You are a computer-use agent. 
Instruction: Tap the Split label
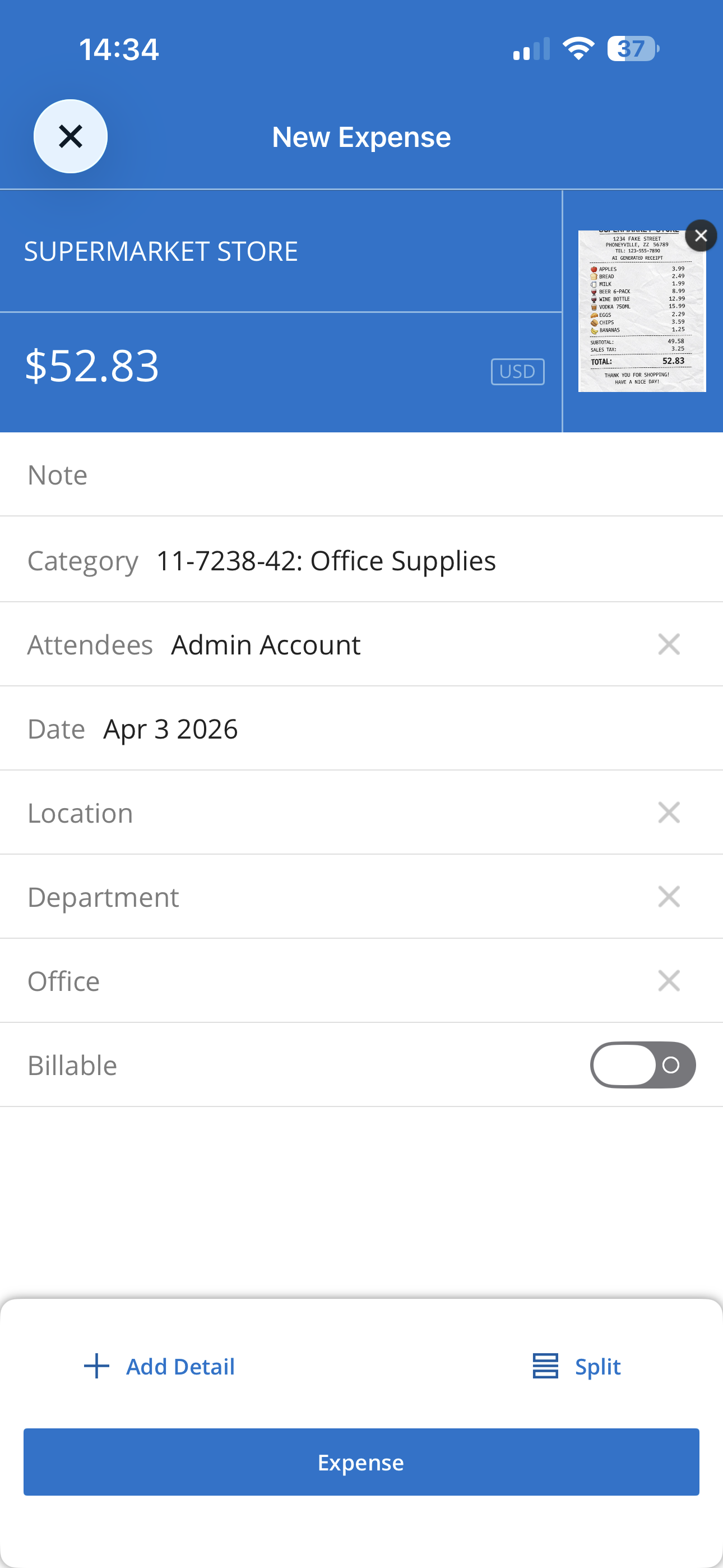click(597, 1366)
